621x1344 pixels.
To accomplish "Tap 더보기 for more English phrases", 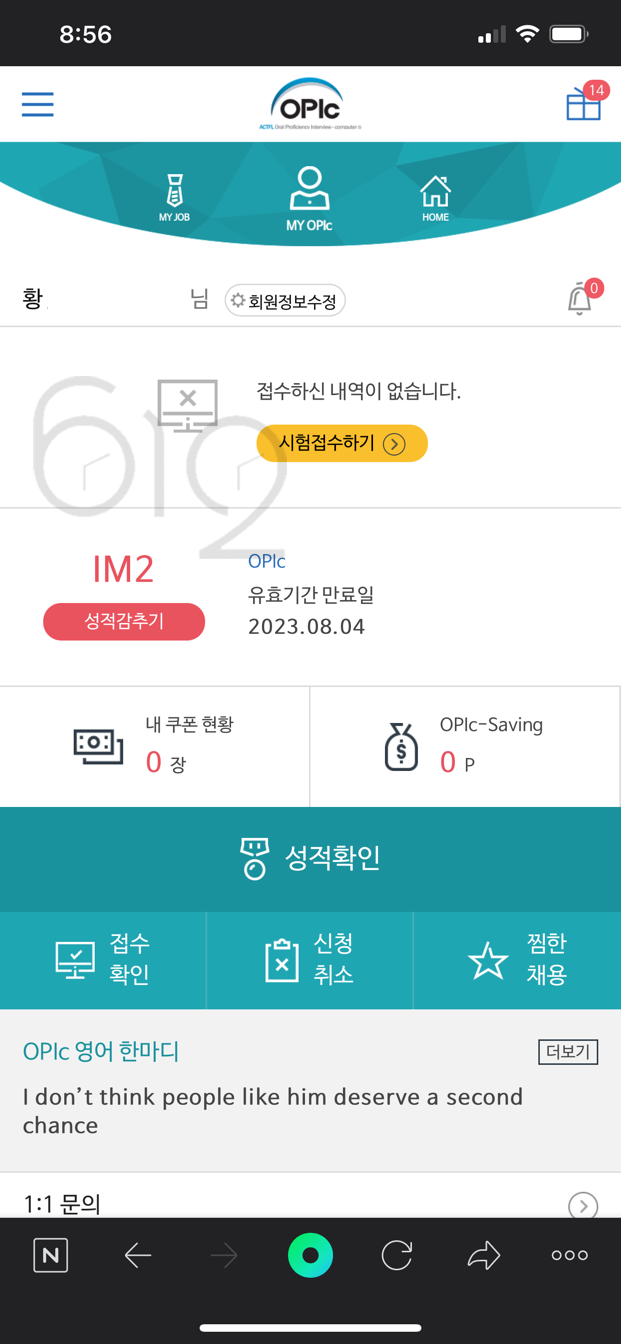I will (568, 1051).
